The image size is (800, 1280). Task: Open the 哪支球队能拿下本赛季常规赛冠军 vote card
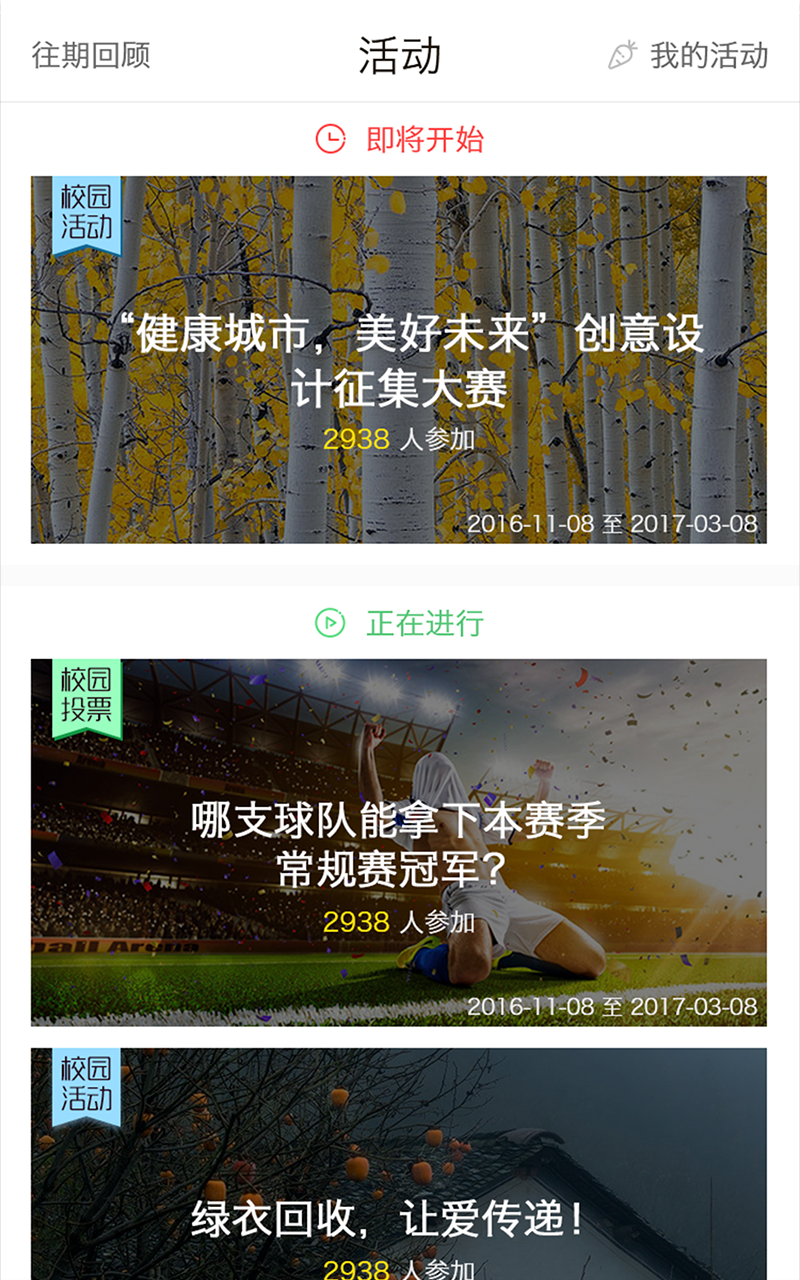[399, 842]
